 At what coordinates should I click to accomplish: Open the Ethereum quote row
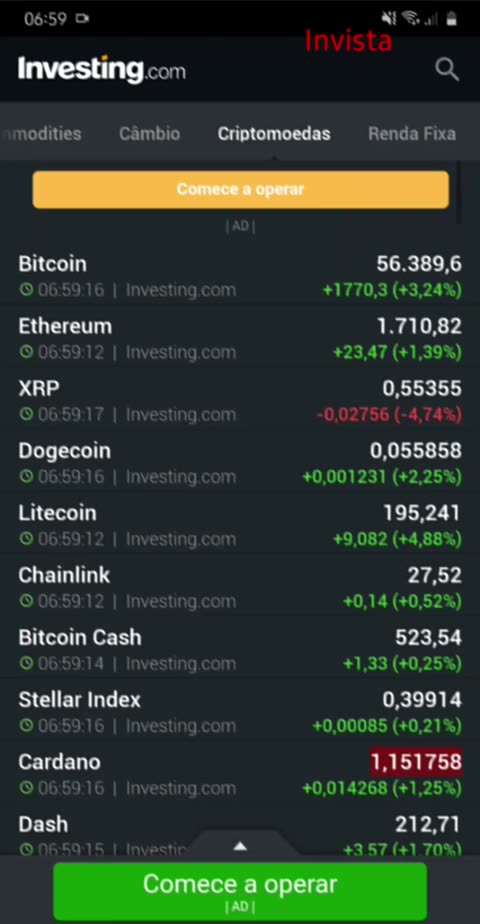click(x=240, y=338)
